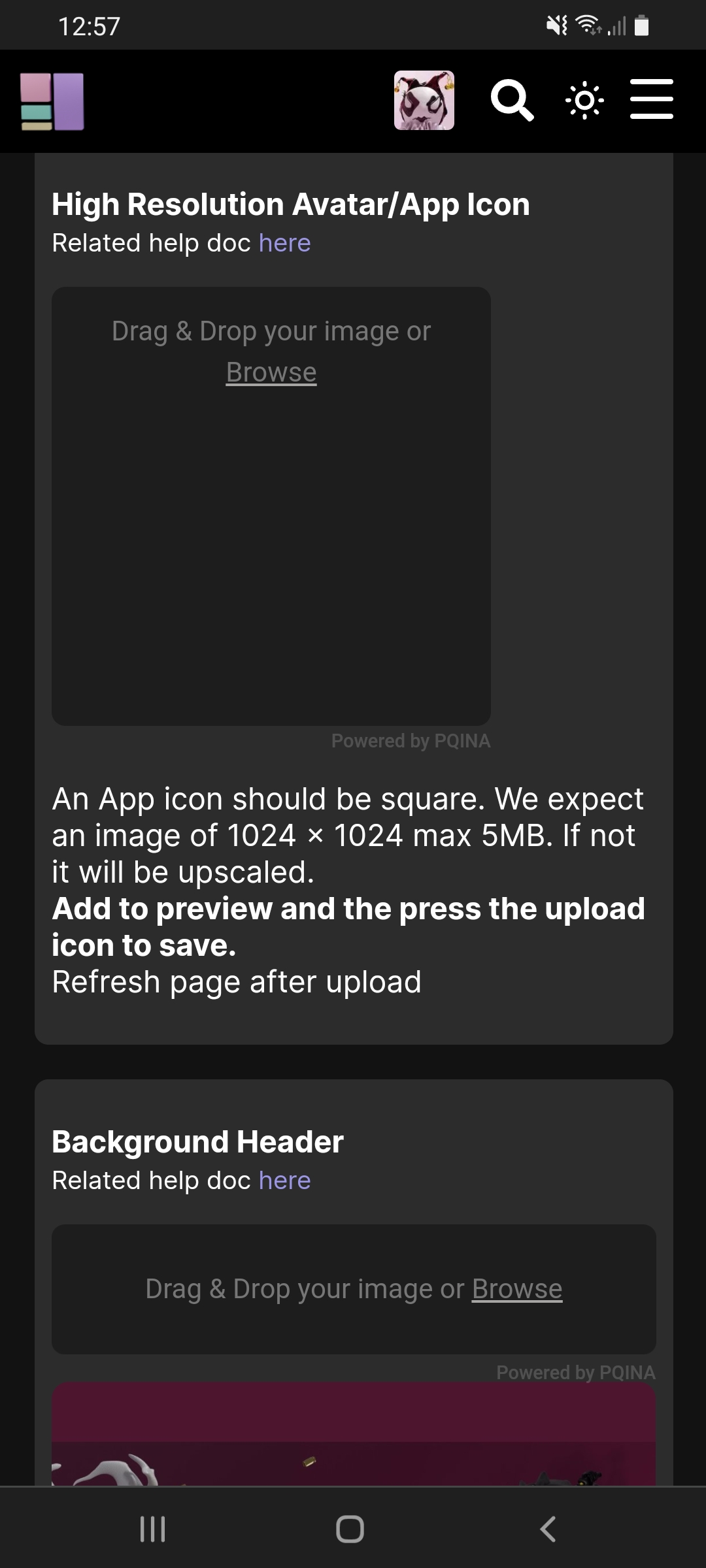Open the Background Header help doc link
Screen dimensions: 706x1568
pyautogui.click(x=284, y=1181)
